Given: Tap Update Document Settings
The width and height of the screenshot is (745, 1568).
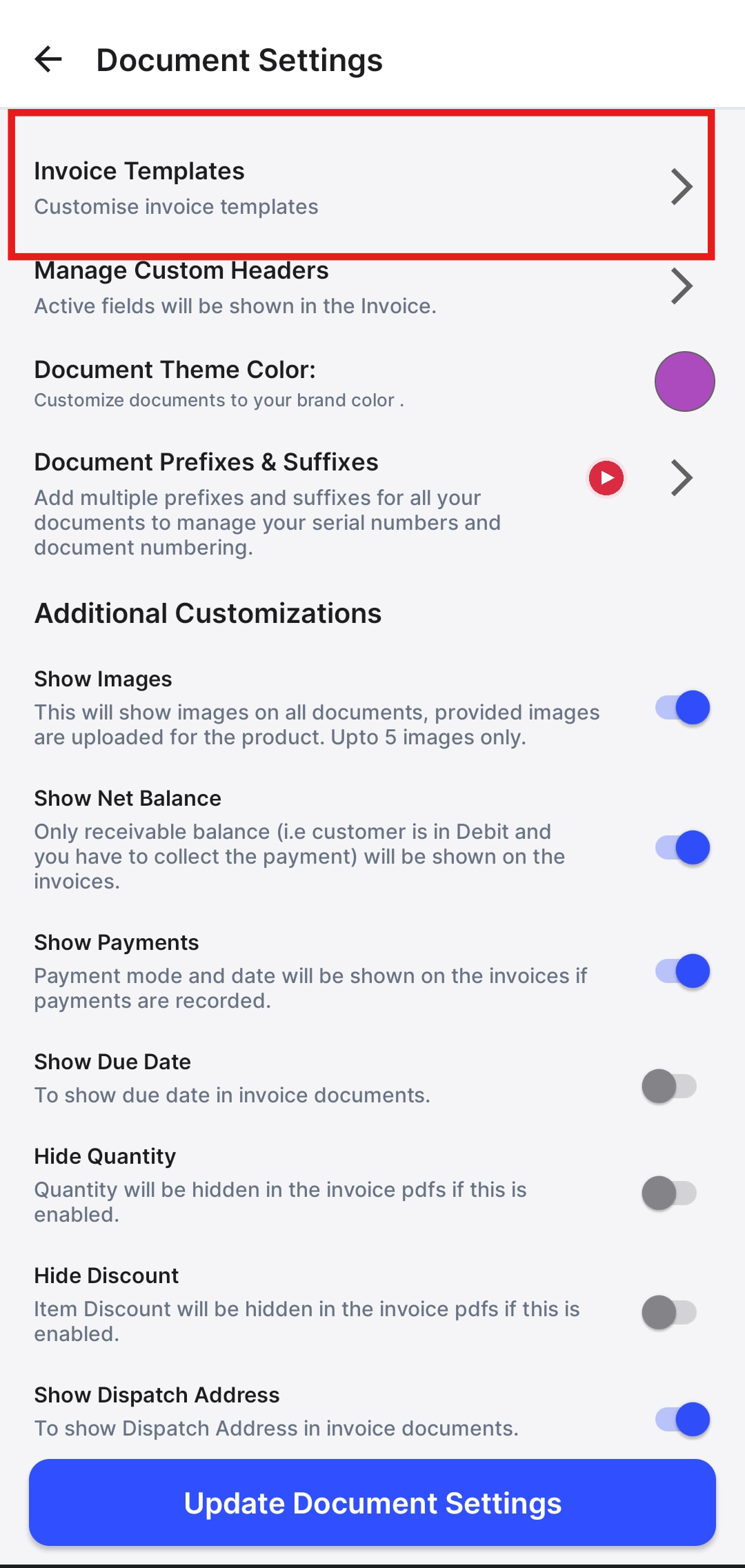Looking at the screenshot, I should click(x=372, y=1502).
